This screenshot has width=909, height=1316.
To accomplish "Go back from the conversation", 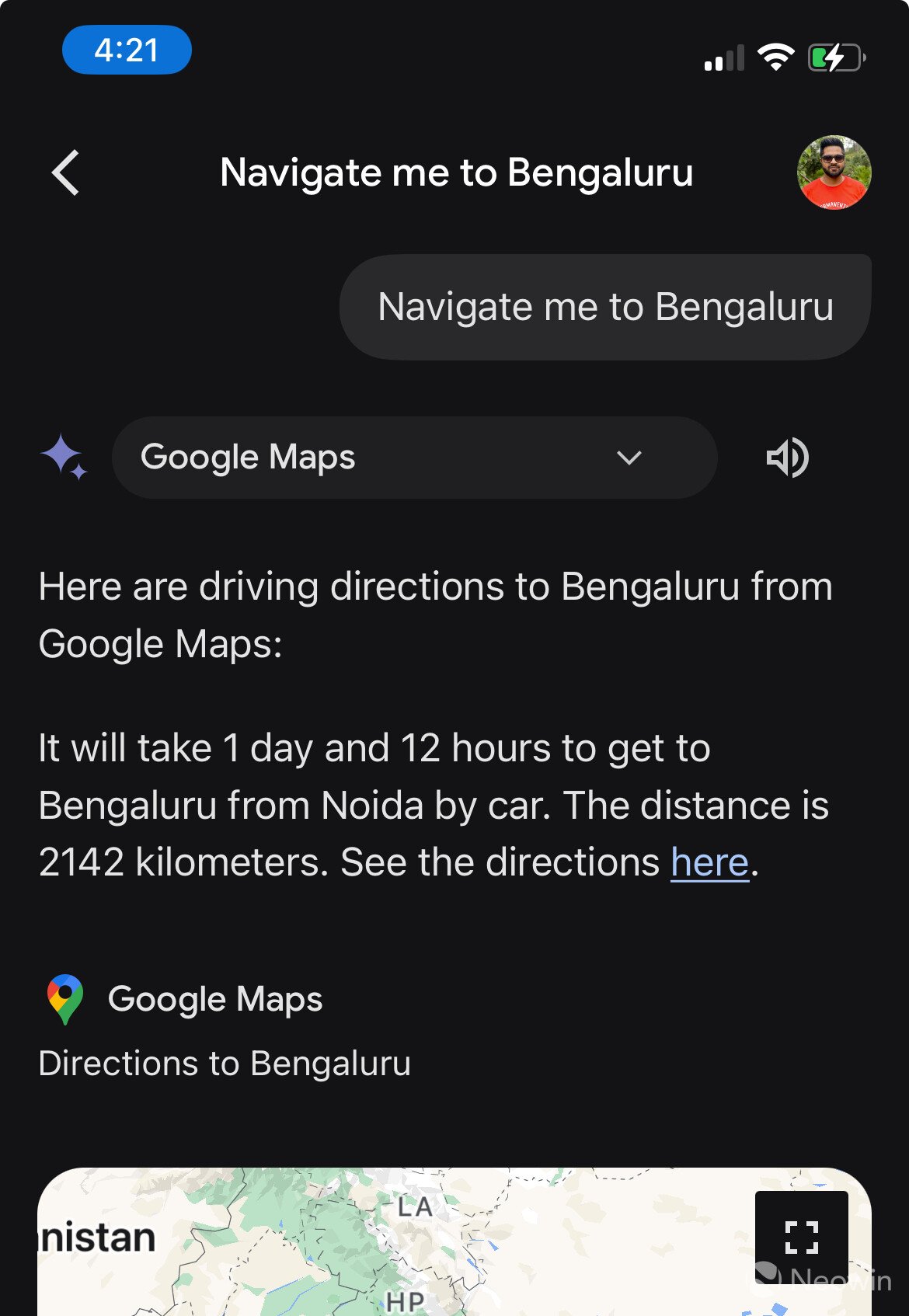I will pos(66,172).
